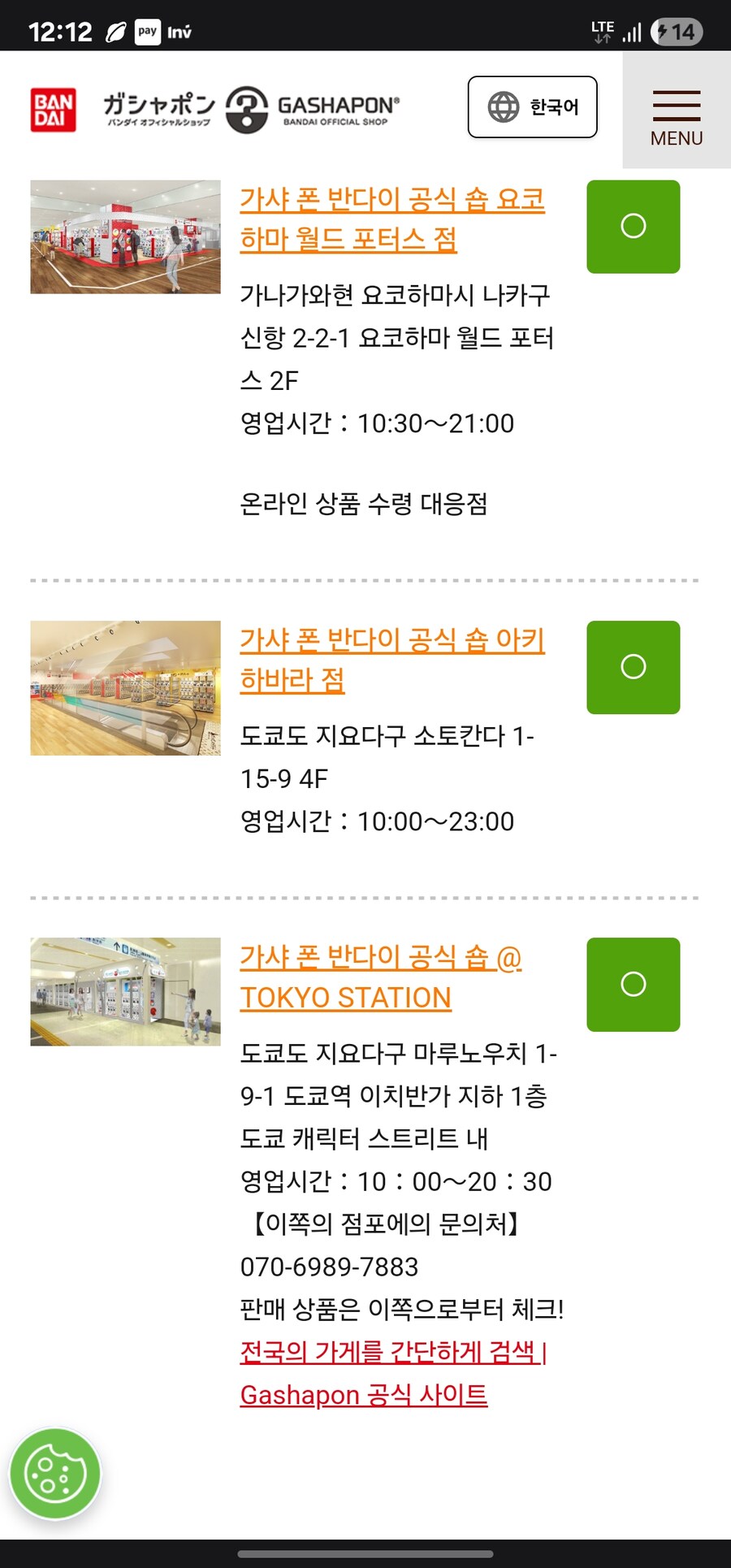This screenshot has height=1568, width=731.
Task: Open the @ TOKYO STATION store link
Action: coord(382,977)
